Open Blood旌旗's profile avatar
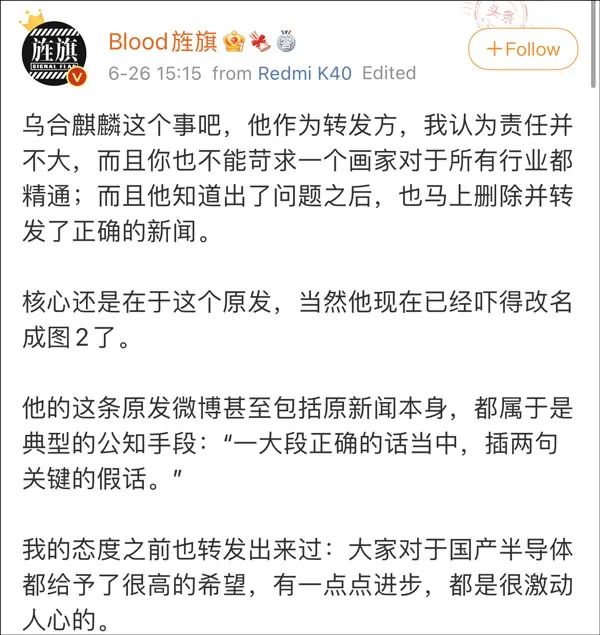Viewport: 600px width, 635px height. tap(54, 53)
